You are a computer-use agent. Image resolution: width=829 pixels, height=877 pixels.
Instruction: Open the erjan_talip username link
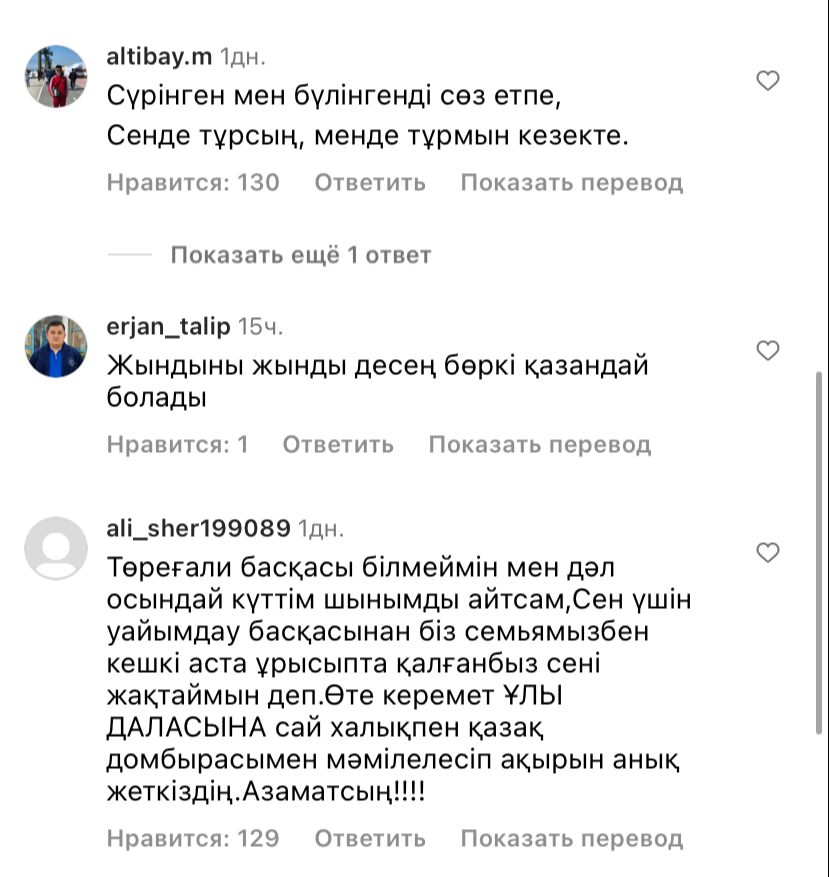(x=168, y=326)
